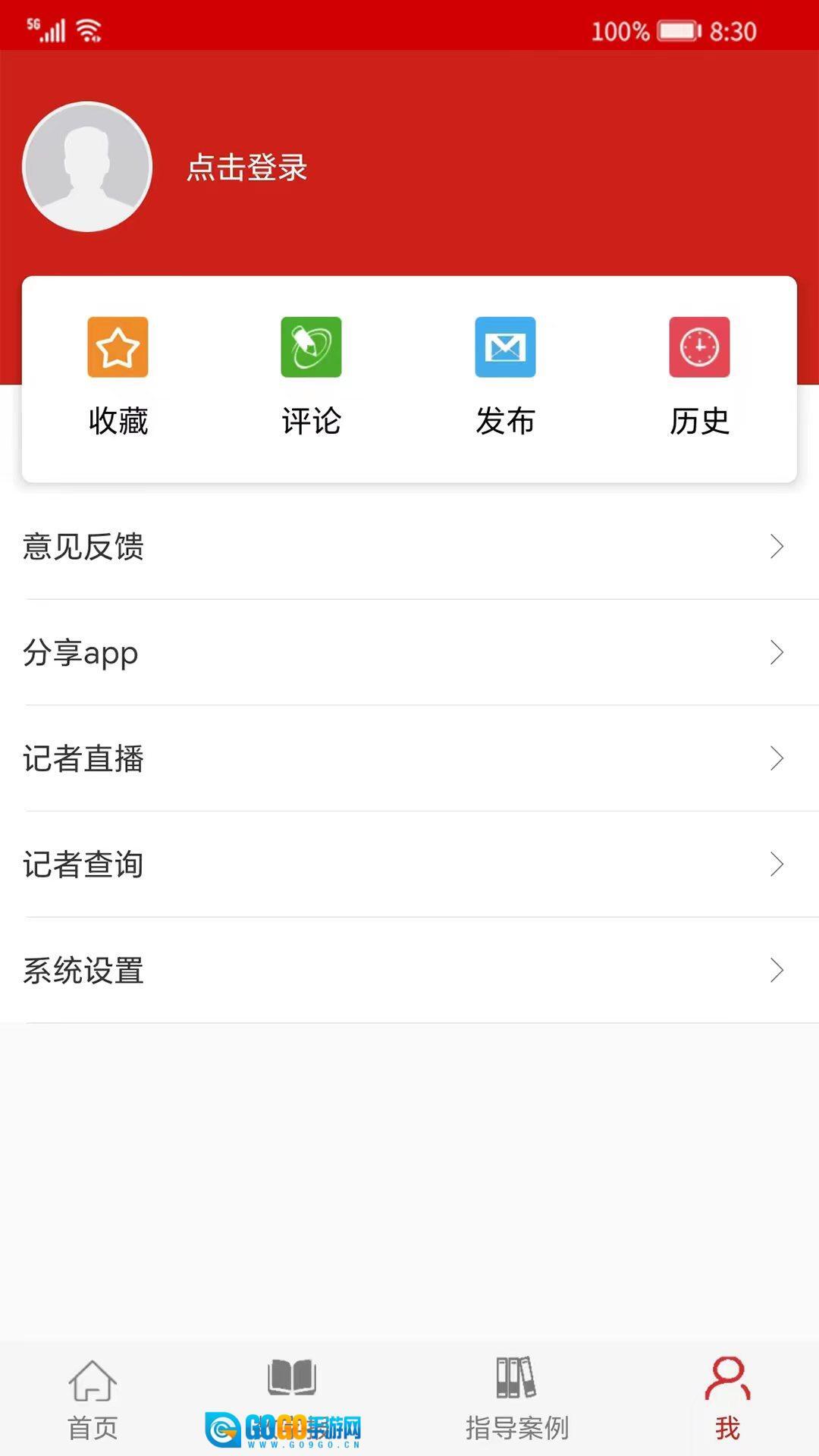
Task: Open 评论 comments
Action: 311,377
